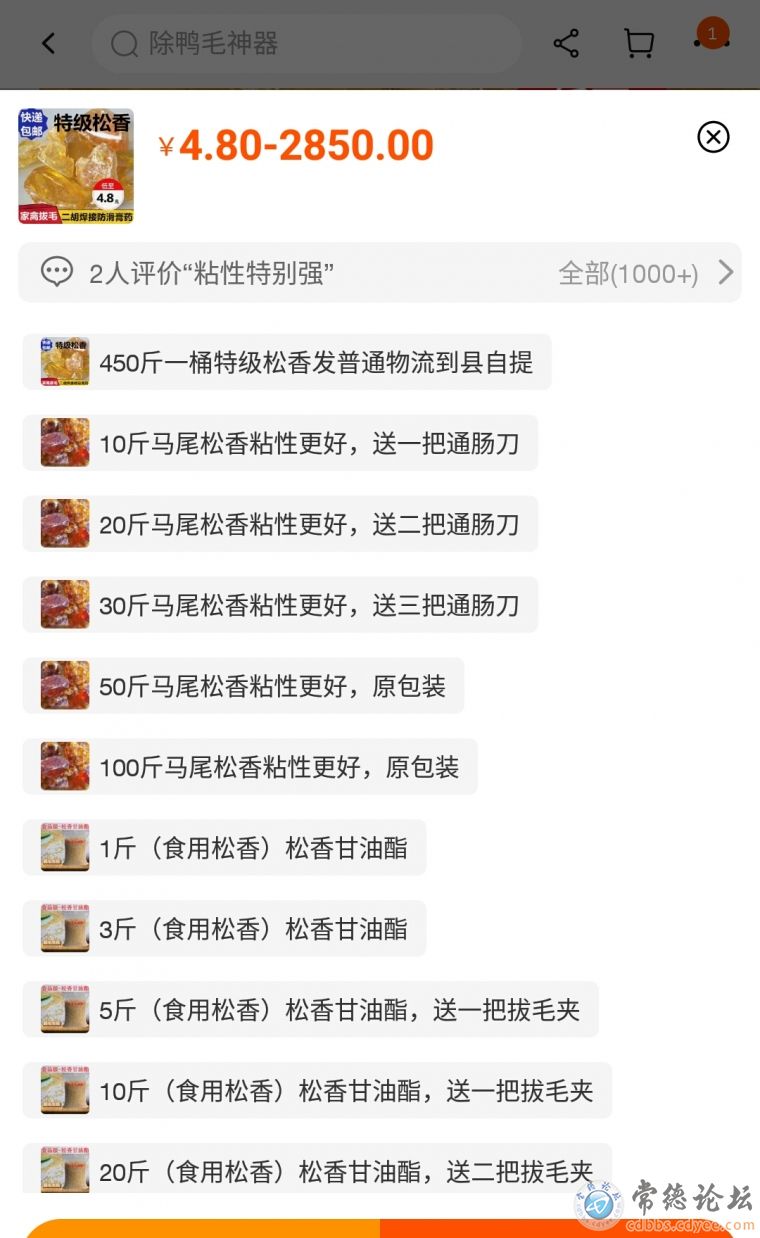The image size is (760, 1238).
Task: Open the more menu with badge
Action: (x=712, y=38)
